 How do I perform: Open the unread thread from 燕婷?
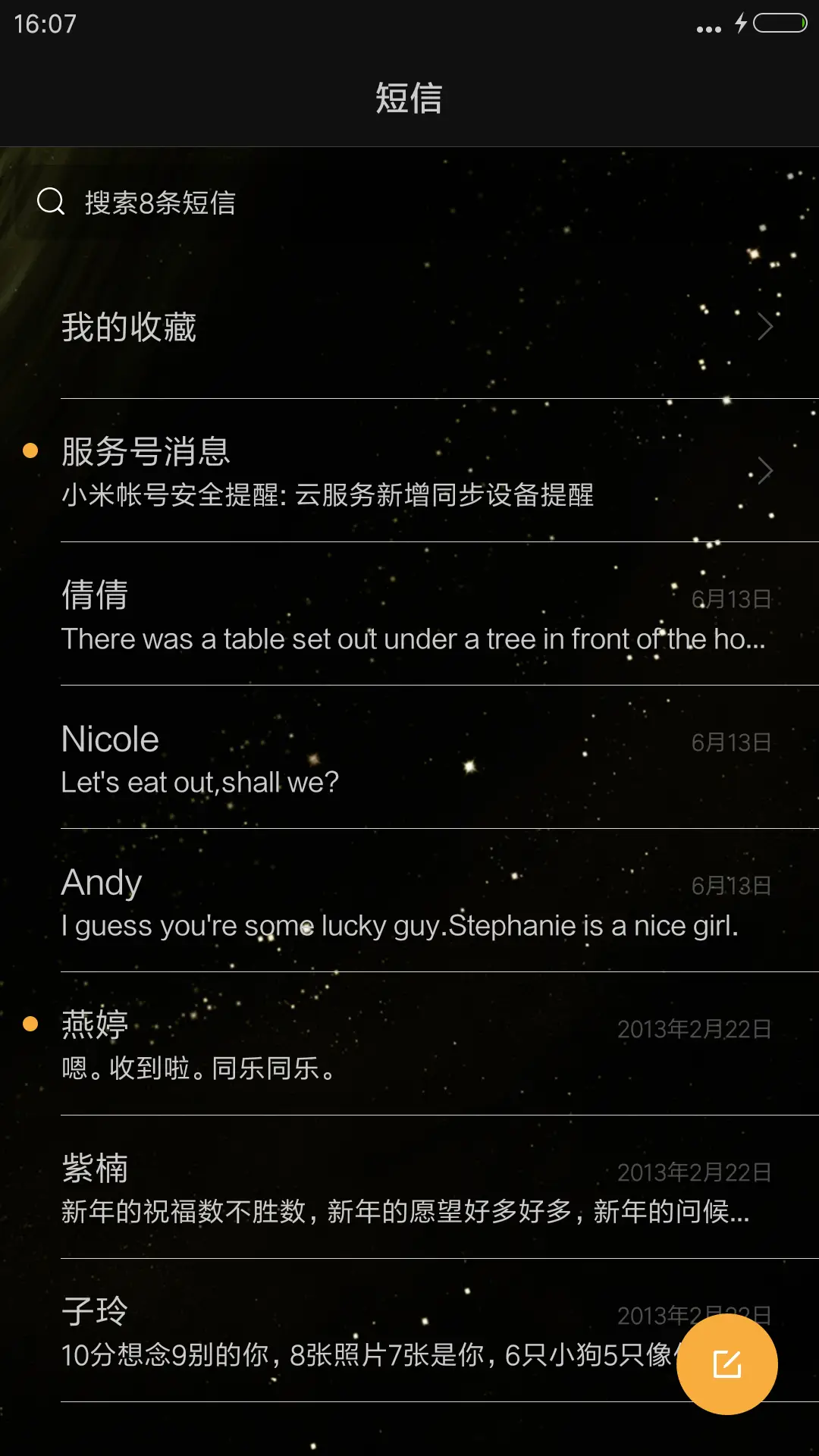[409, 1045]
